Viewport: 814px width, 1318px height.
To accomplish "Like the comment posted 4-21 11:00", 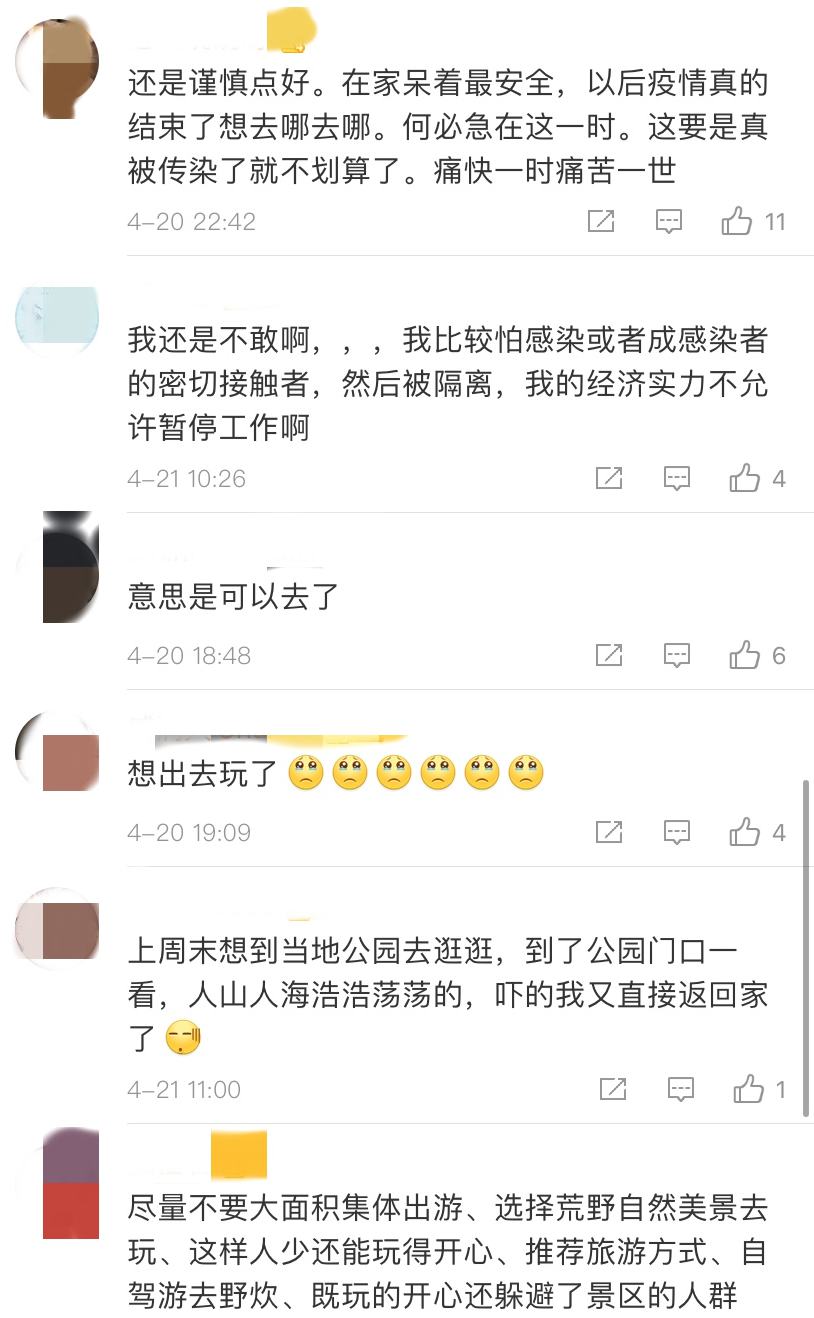I will click(x=748, y=1089).
